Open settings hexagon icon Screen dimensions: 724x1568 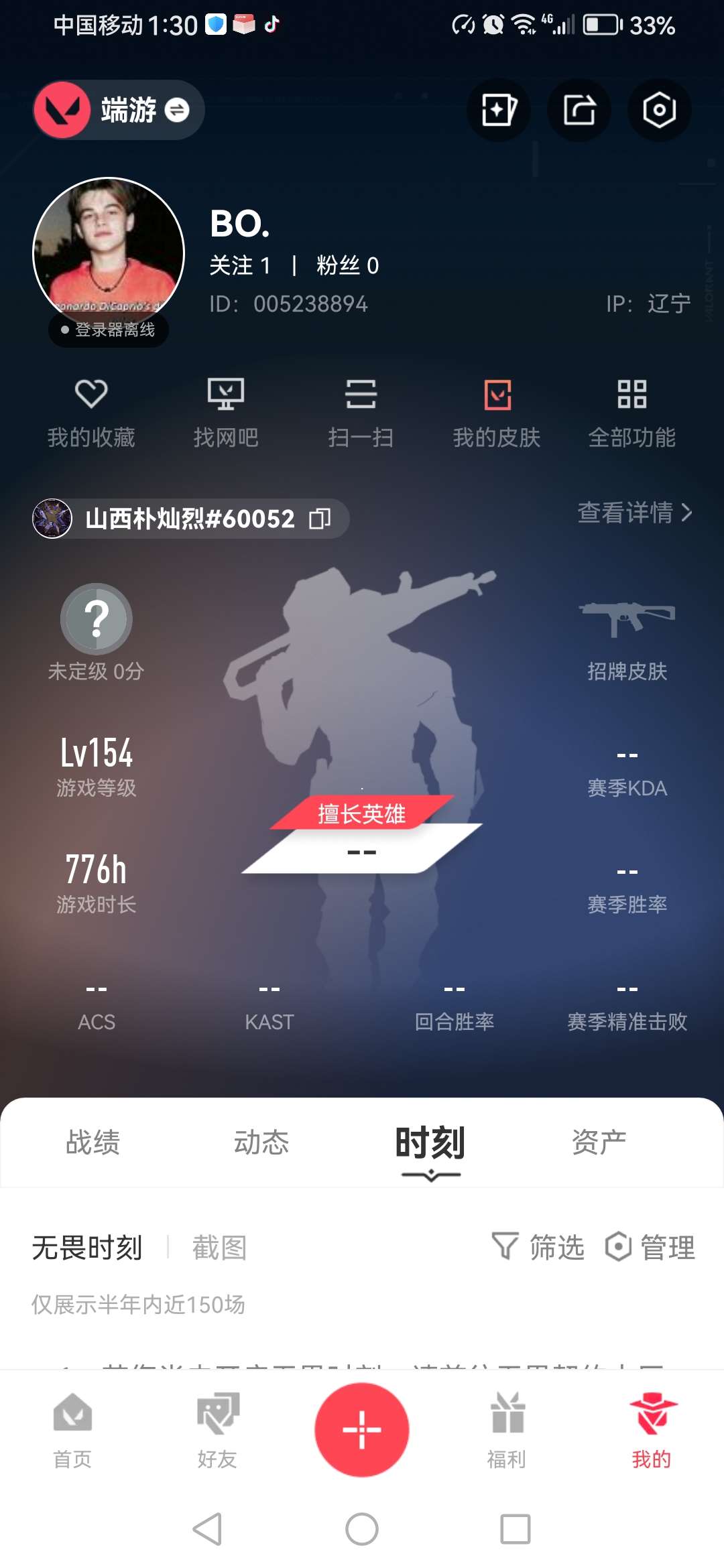tap(659, 110)
